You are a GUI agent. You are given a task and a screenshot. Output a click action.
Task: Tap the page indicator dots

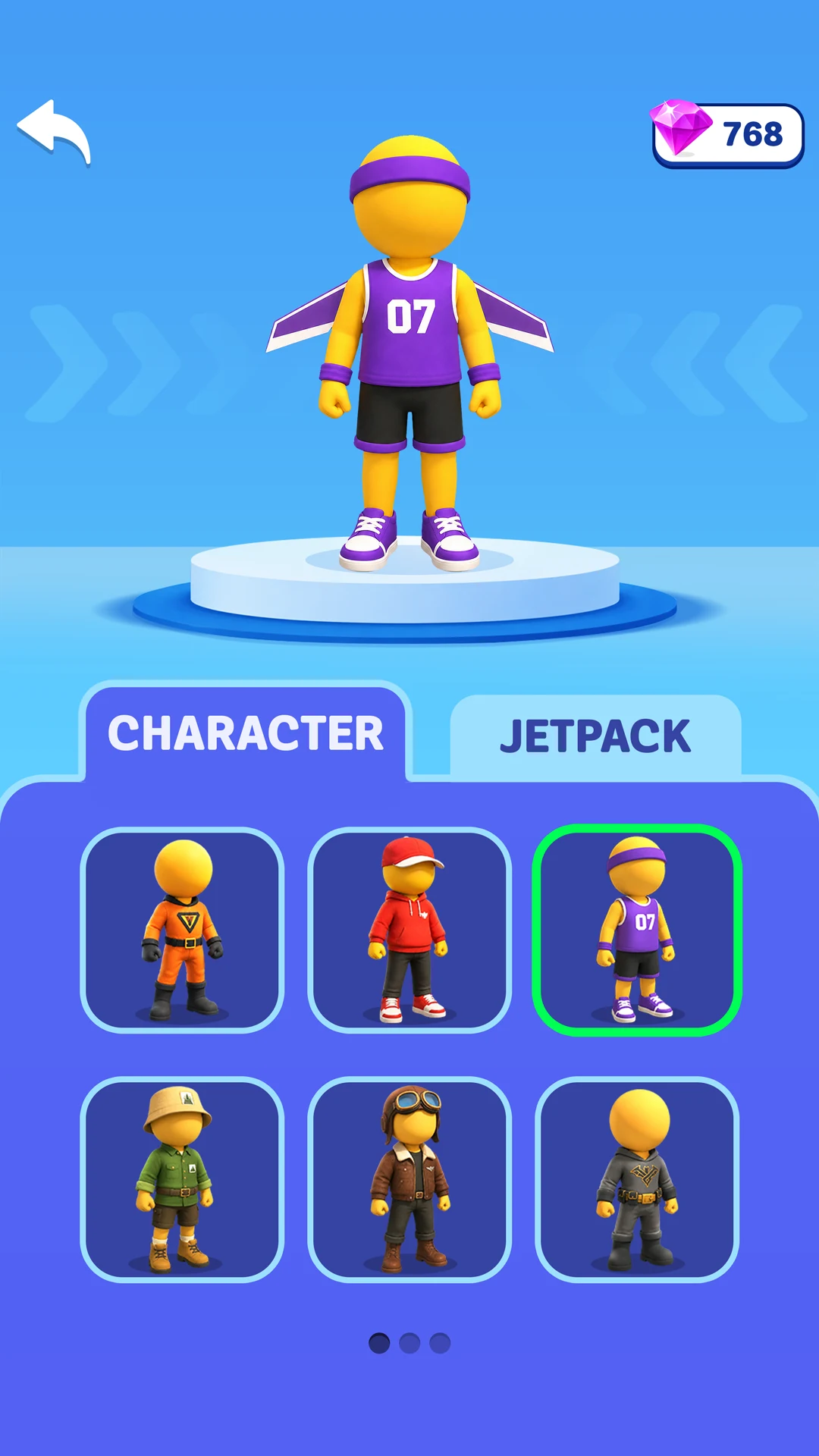pos(409,1343)
